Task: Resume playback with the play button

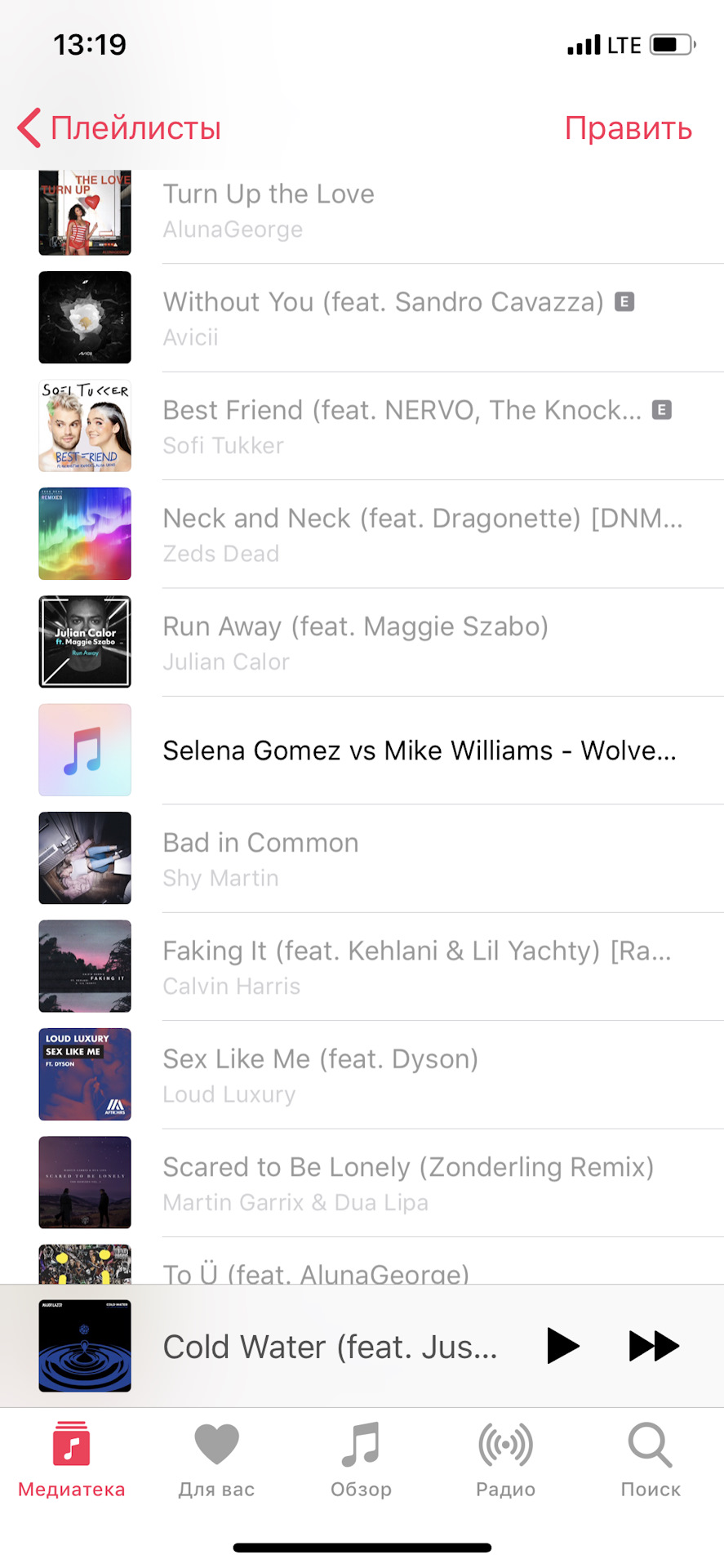Action: pos(562,1346)
